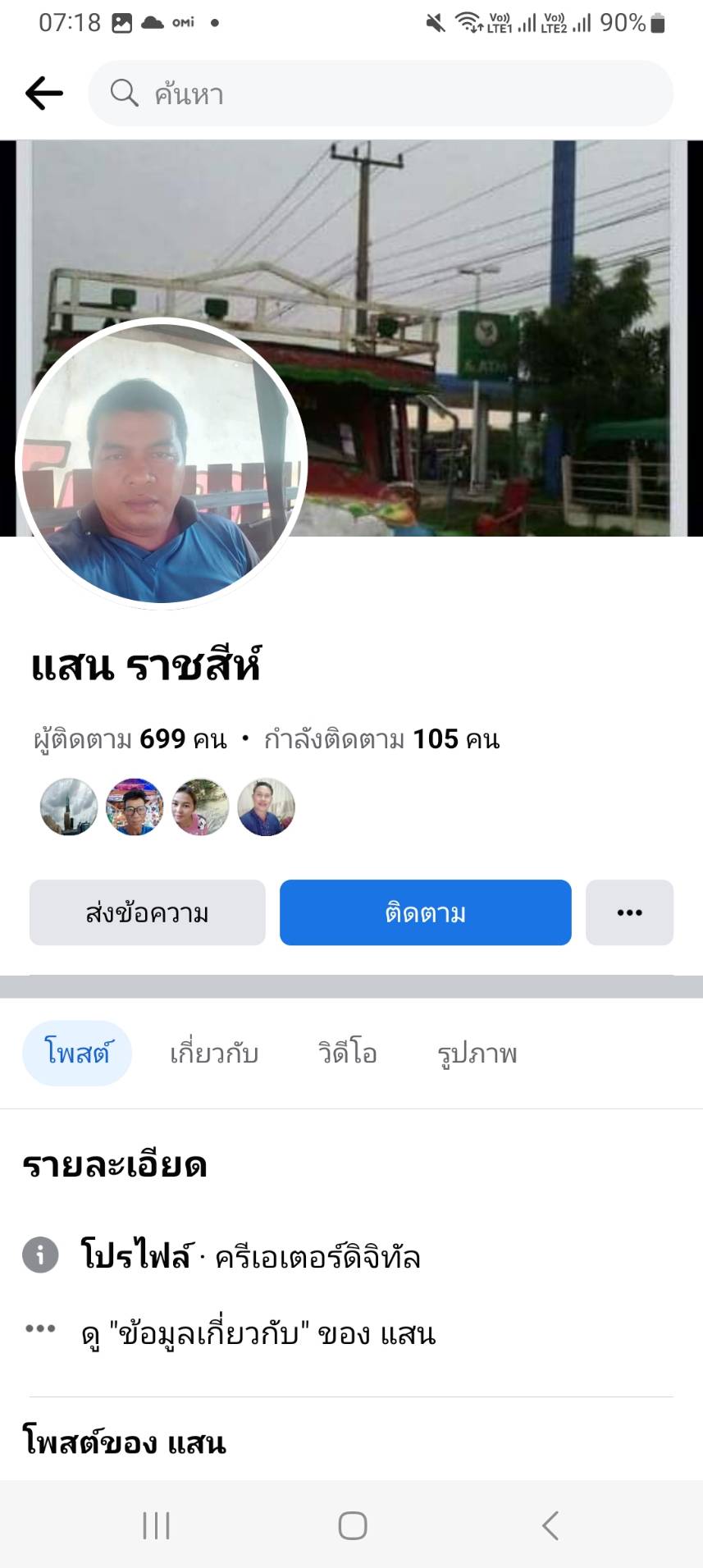Open the recent apps button
The width and height of the screenshot is (703, 1568).
156,1526
